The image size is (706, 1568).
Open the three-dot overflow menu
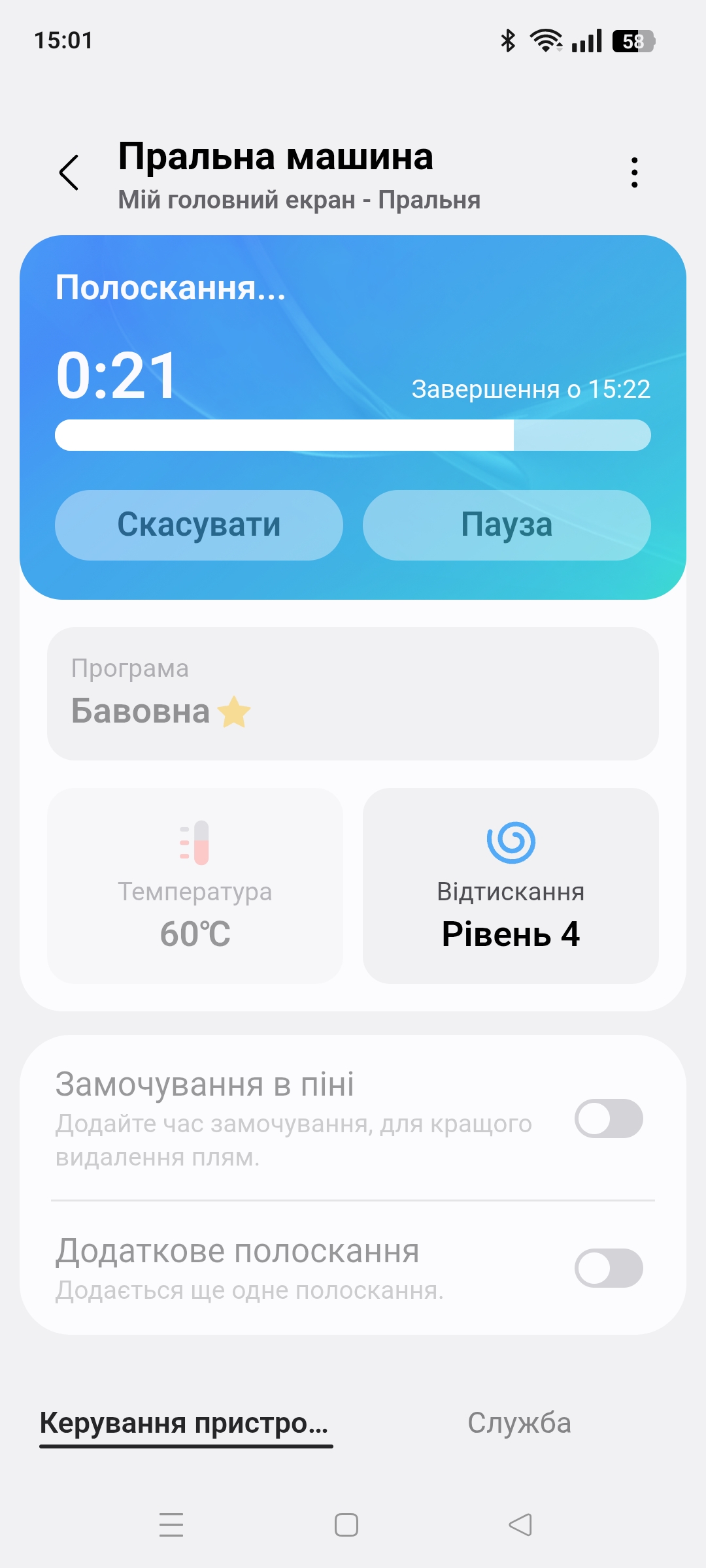[634, 172]
